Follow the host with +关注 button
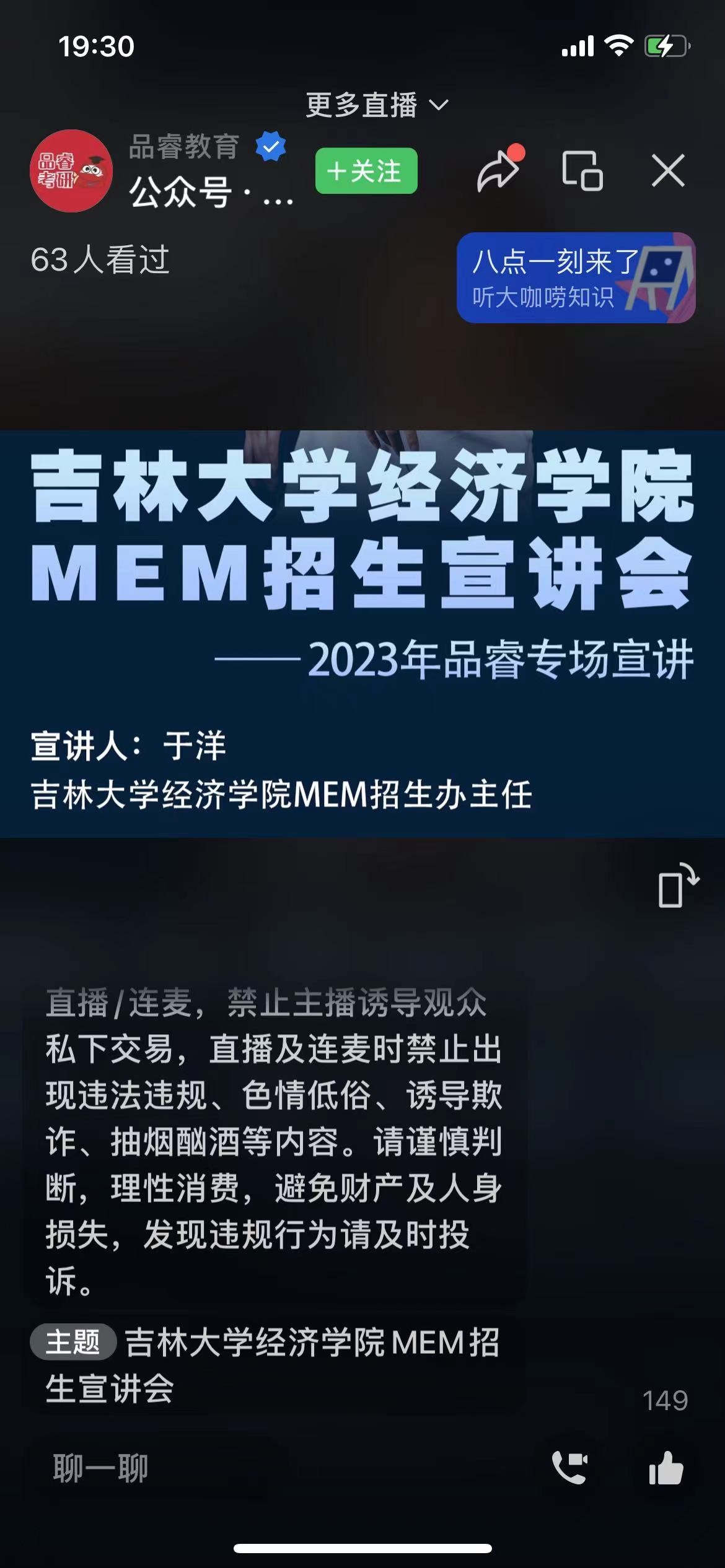This screenshot has width=725, height=1568. (x=366, y=171)
